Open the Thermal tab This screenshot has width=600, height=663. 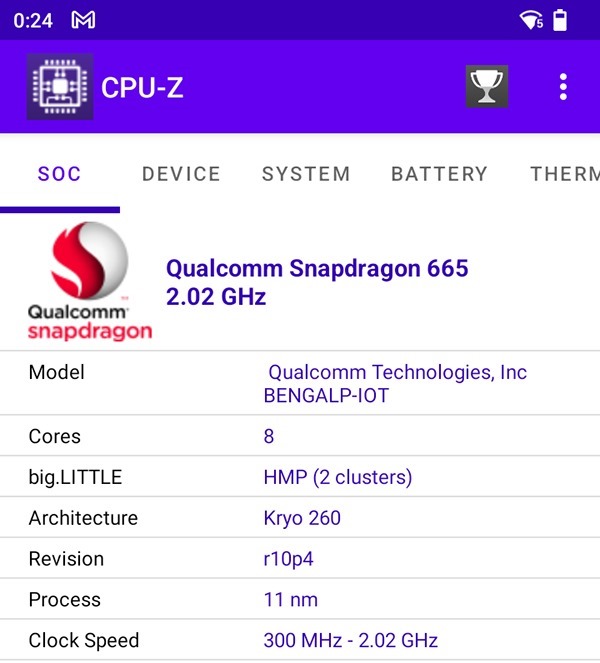click(565, 174)
